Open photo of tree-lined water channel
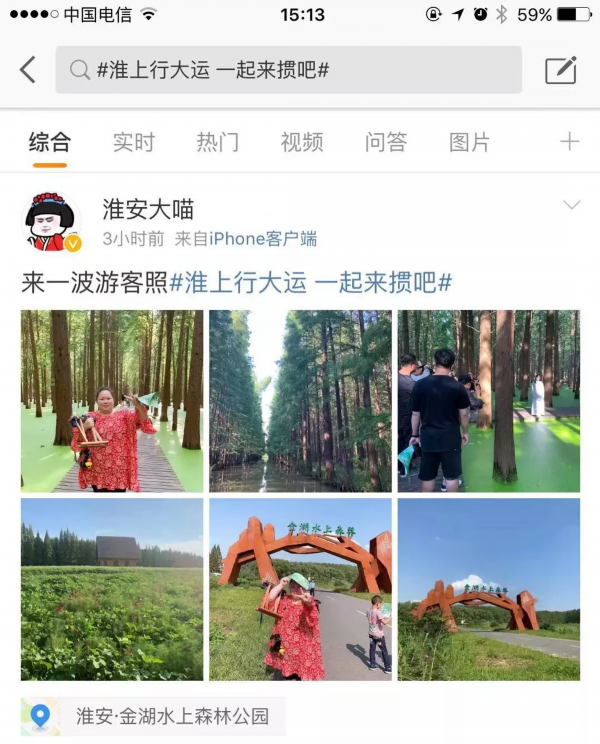Screen dimensions: 600x744 (x=300, y=401)
